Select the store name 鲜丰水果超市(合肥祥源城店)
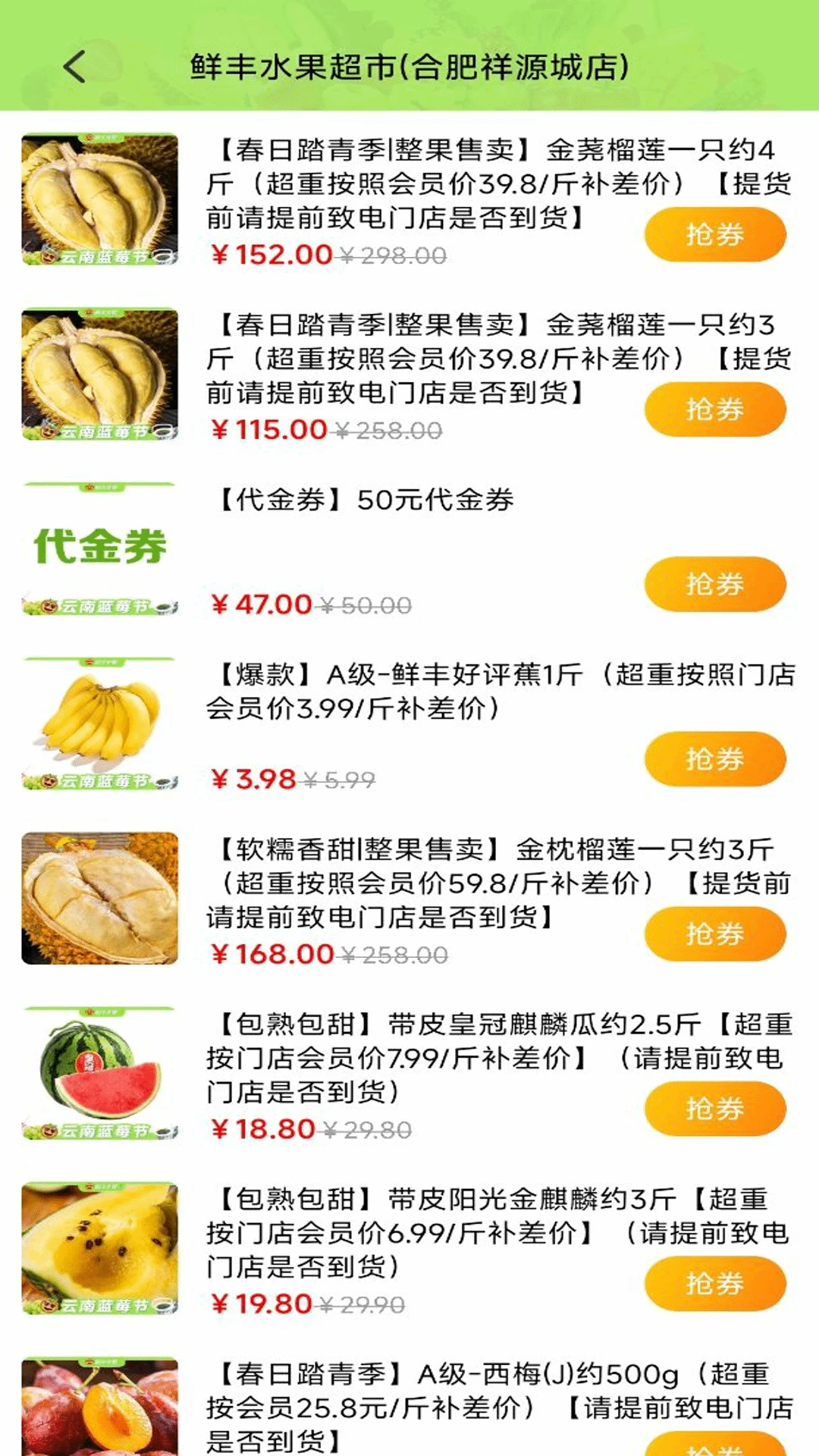 [409, 67]
